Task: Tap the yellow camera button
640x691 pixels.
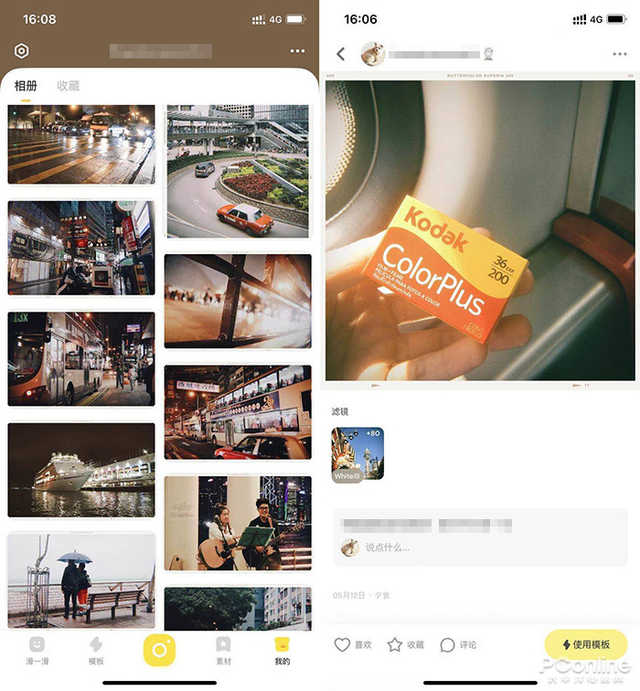Action: [159, 651]
